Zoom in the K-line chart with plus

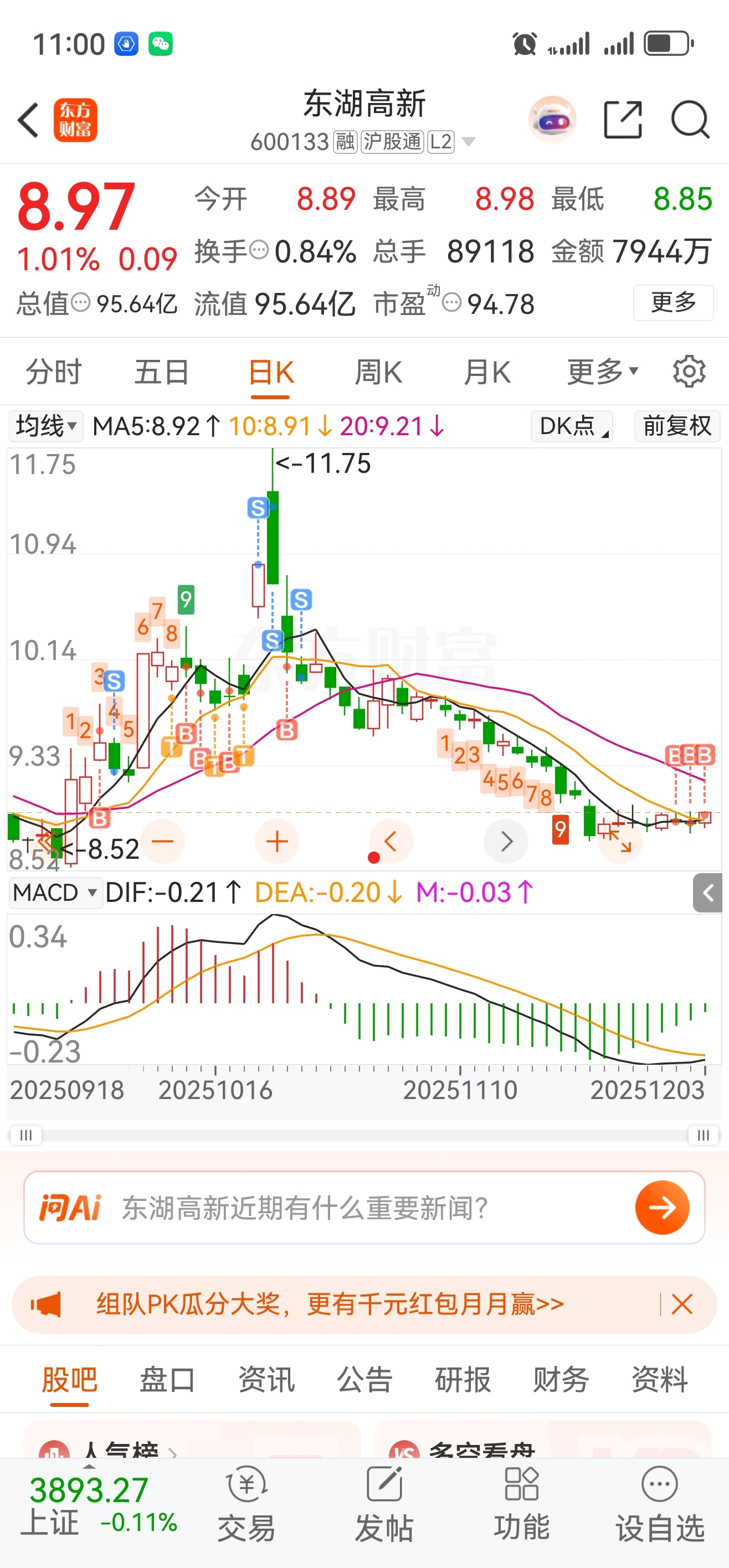277,842
